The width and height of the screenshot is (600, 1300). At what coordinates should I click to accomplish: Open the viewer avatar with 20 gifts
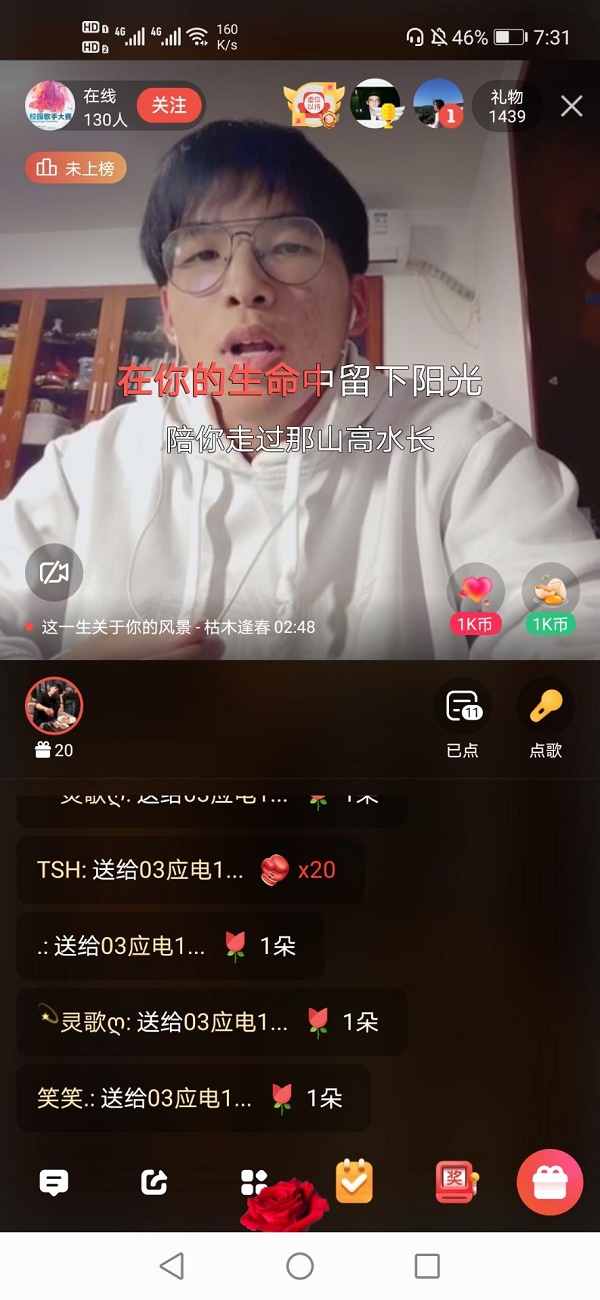[54, 708]
